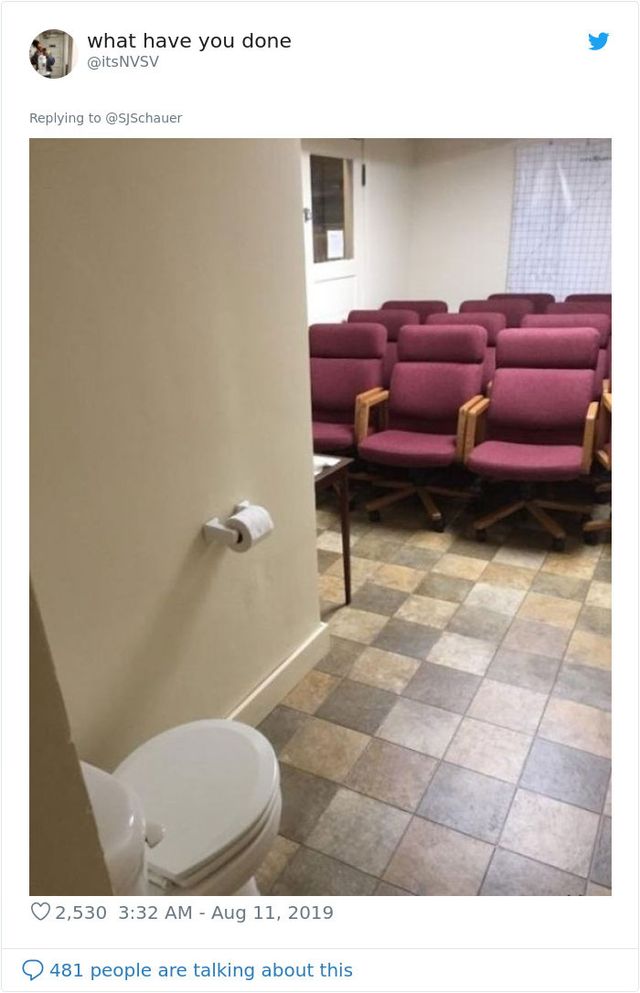Open the tweet timestamp Aug 11, 2019
This screenshot has height=993, width=640.
tap(226, 912)
